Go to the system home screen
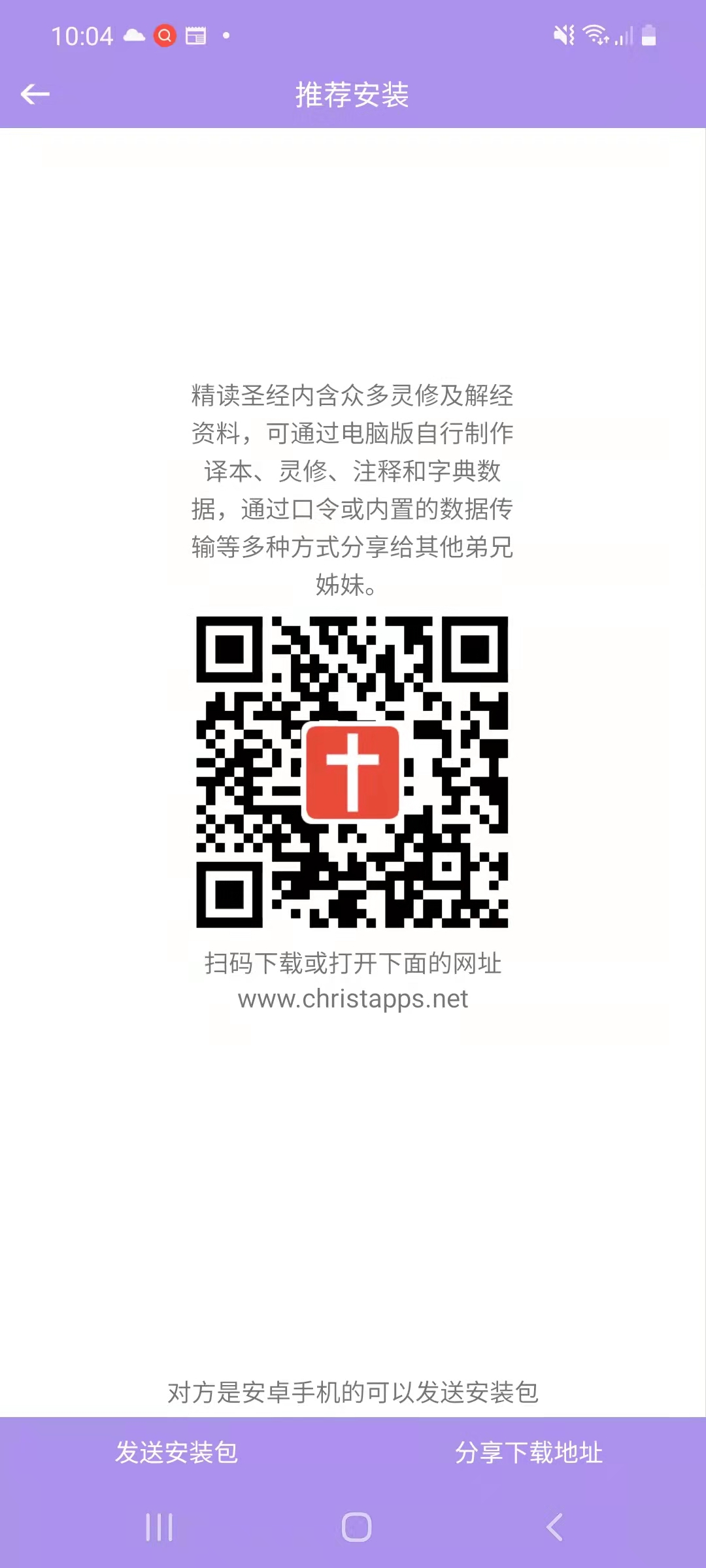 pos(356,1527)
